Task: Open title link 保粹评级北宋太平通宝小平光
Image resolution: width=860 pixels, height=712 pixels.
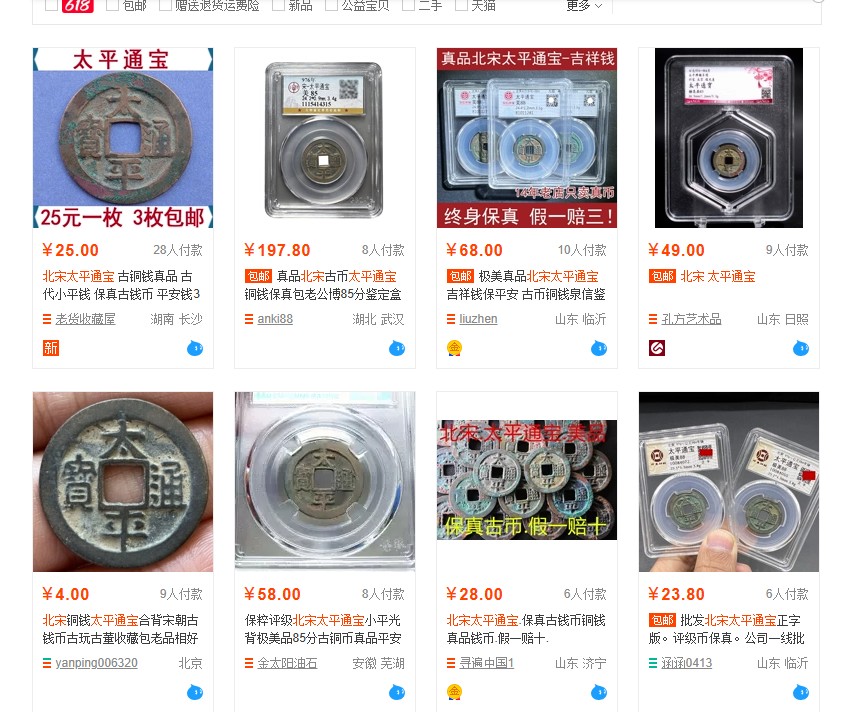Action: pos(323,620)
